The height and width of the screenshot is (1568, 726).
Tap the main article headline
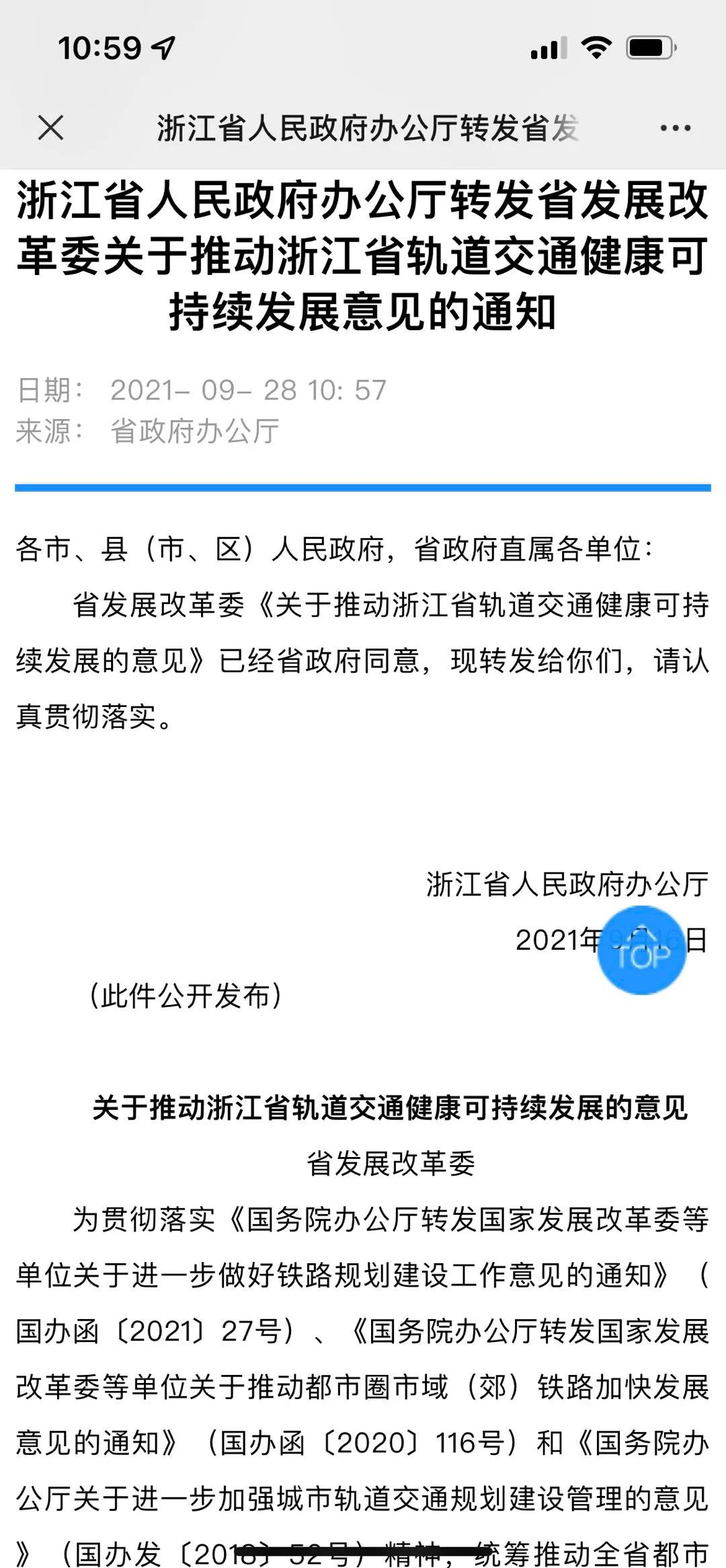[363, 254]
